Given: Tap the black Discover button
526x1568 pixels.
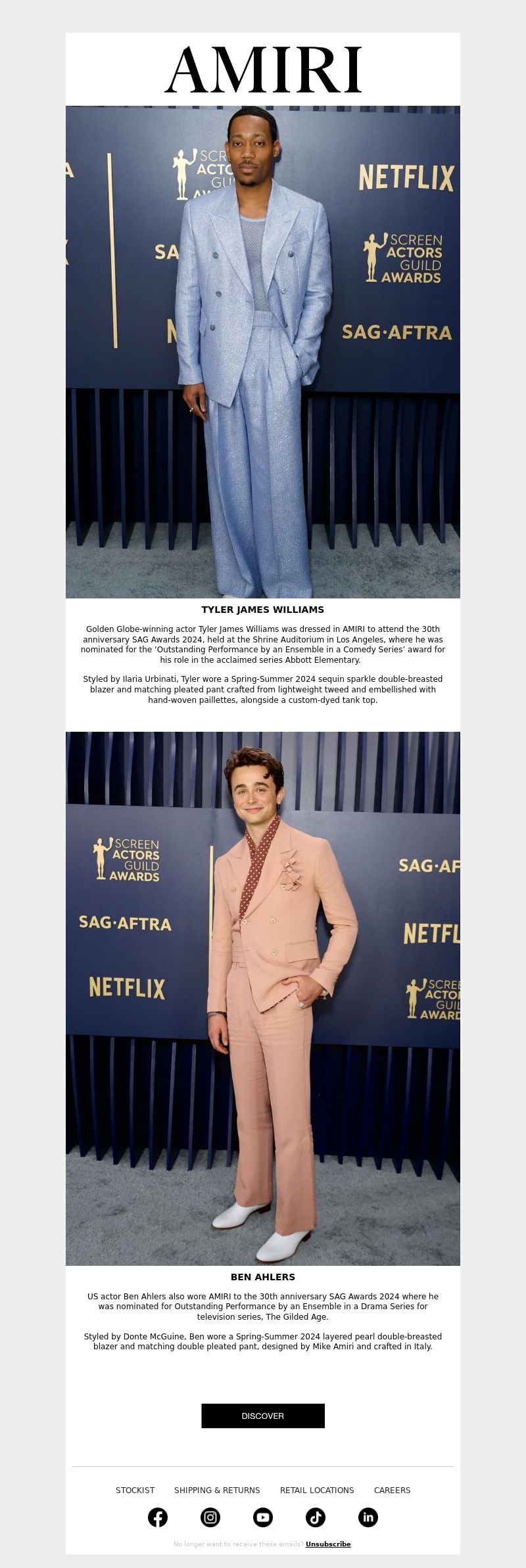Looking at the screenshot, I should (x=263, y=1416).
